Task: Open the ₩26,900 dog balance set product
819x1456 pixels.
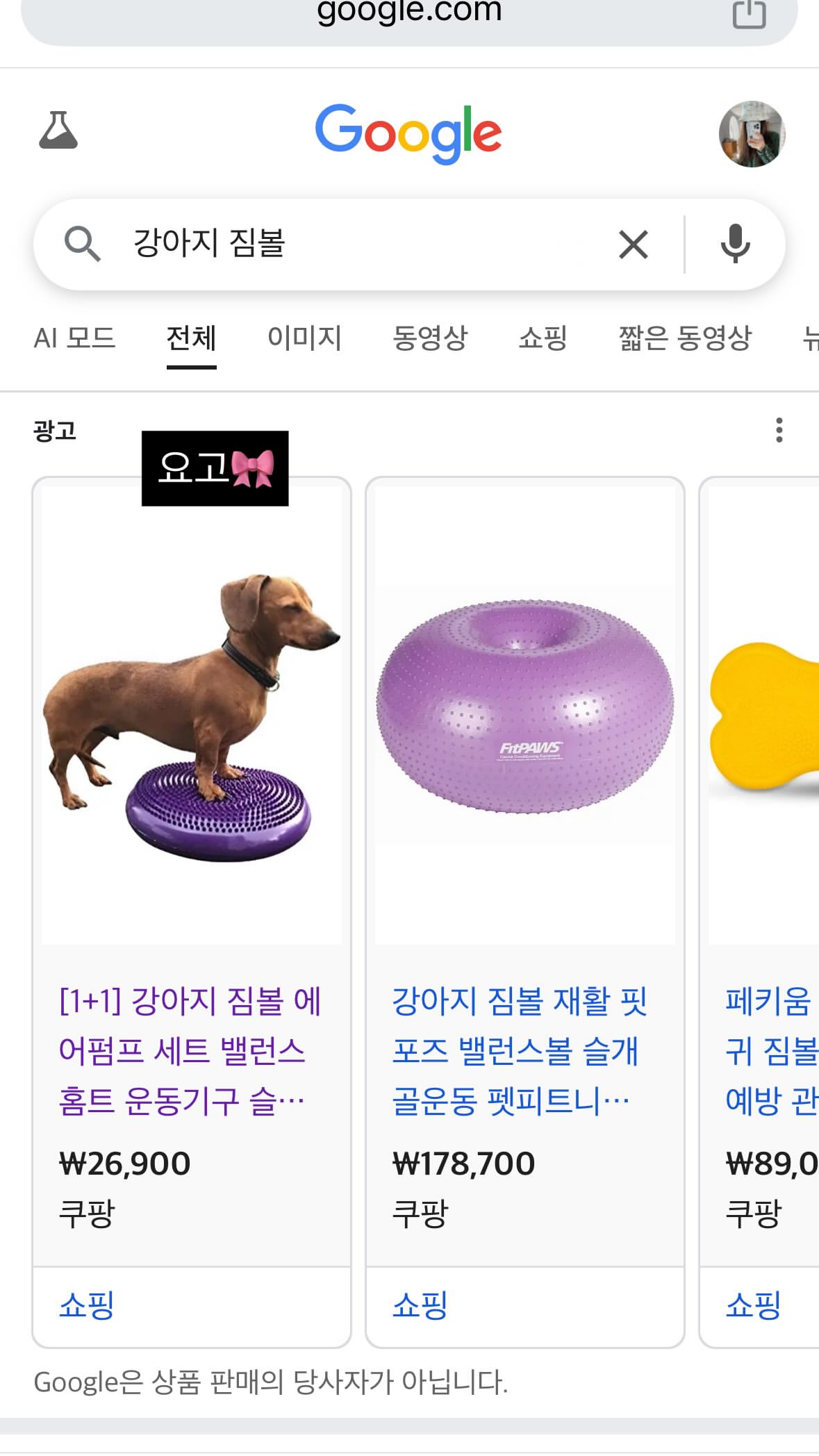Action: click(x=192, y=871)
